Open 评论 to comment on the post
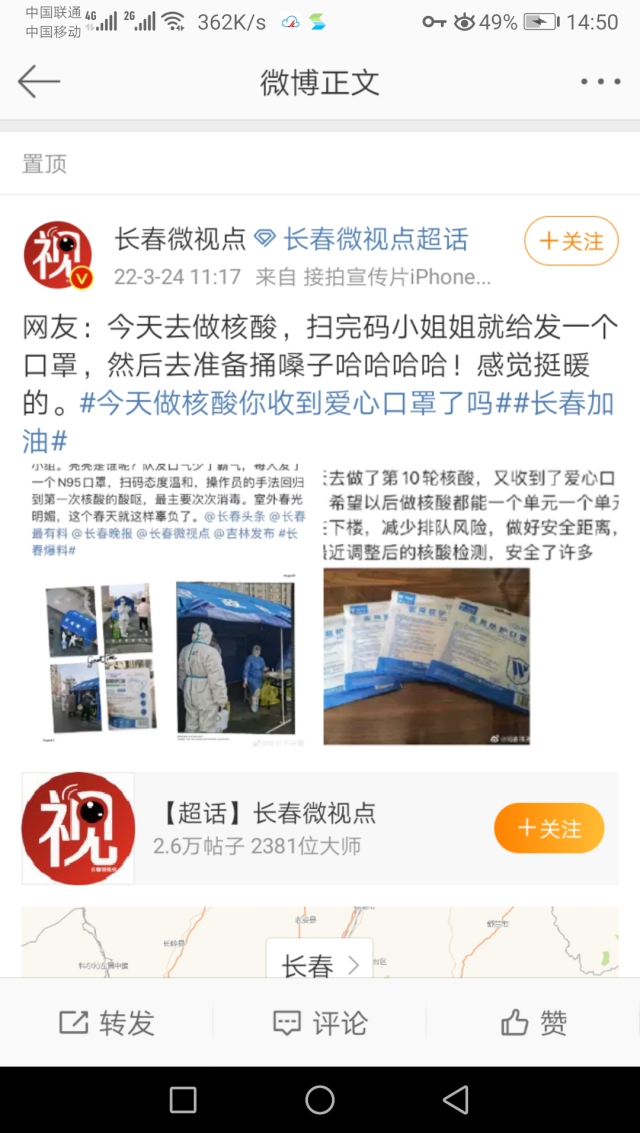640x1133 pixels. point(320,1022)
